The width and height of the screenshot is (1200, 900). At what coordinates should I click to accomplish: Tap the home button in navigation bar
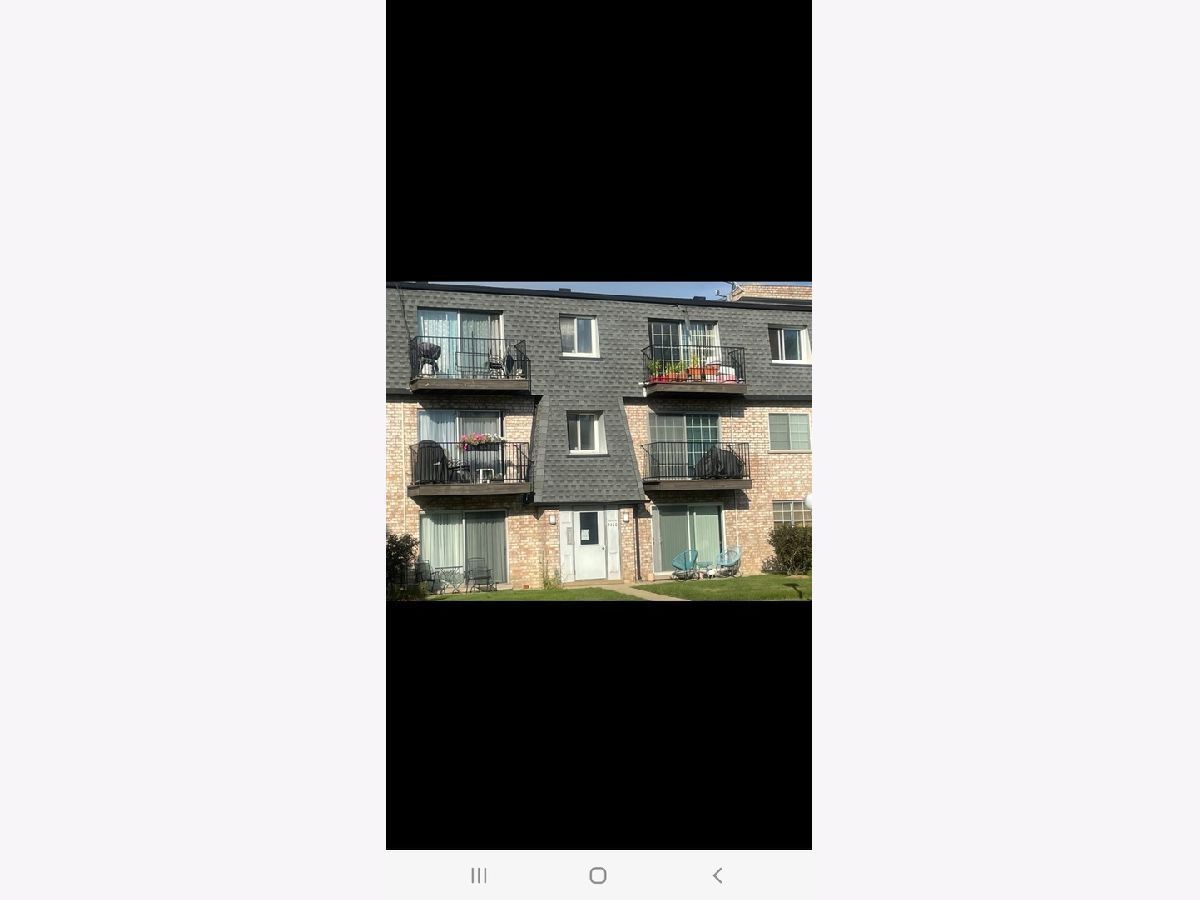(598, 875)
